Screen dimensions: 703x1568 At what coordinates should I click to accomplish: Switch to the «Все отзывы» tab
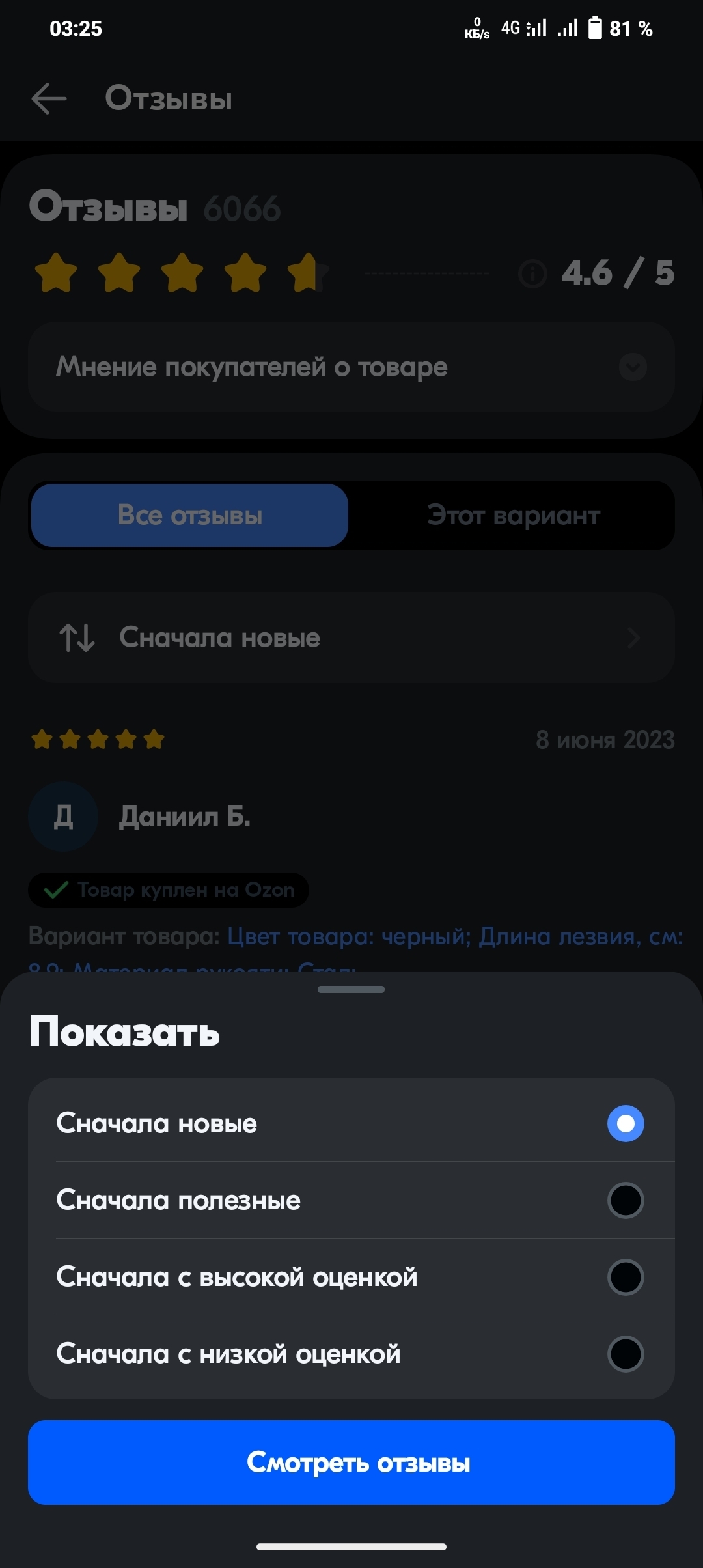tap(189, 516)
